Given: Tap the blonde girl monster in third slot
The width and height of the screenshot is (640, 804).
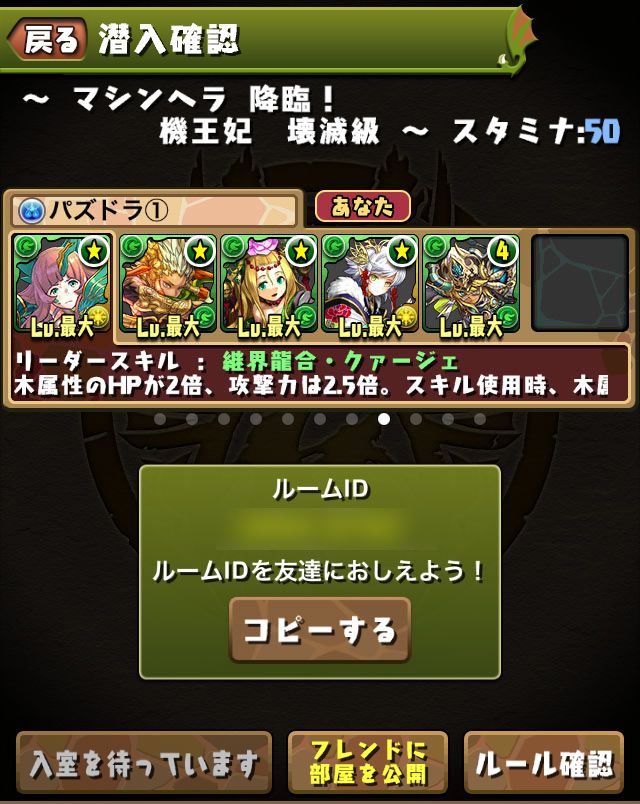Looking at the screenshot, I should pyautogui.click(x=268, y=284).
